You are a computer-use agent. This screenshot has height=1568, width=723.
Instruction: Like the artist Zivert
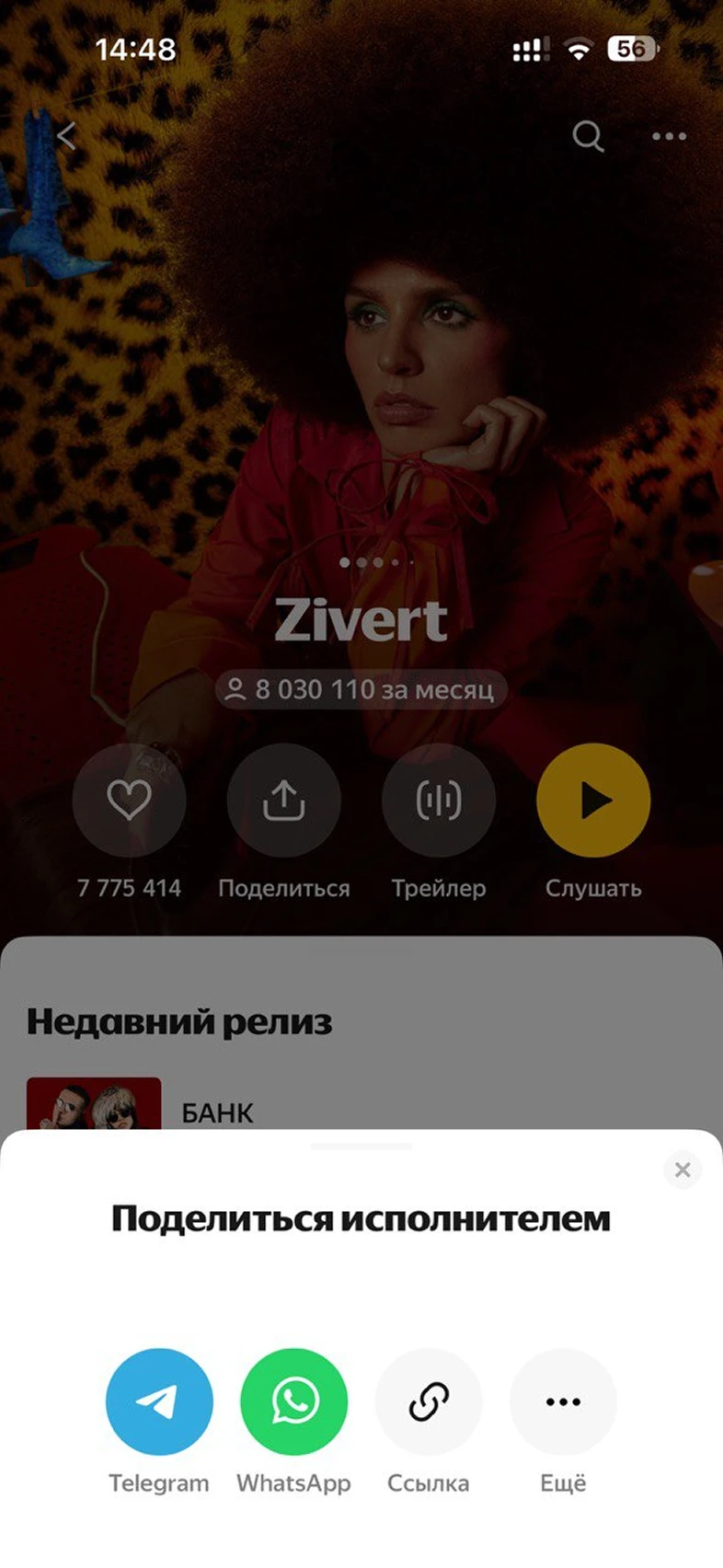(x=129, y=801)
